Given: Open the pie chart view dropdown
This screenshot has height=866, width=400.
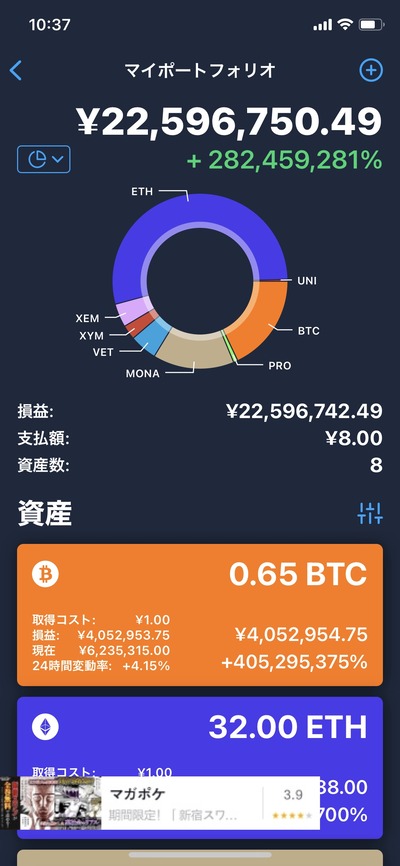Looking at the screenshot, I should pyautogui.click(x=44, y=159).
